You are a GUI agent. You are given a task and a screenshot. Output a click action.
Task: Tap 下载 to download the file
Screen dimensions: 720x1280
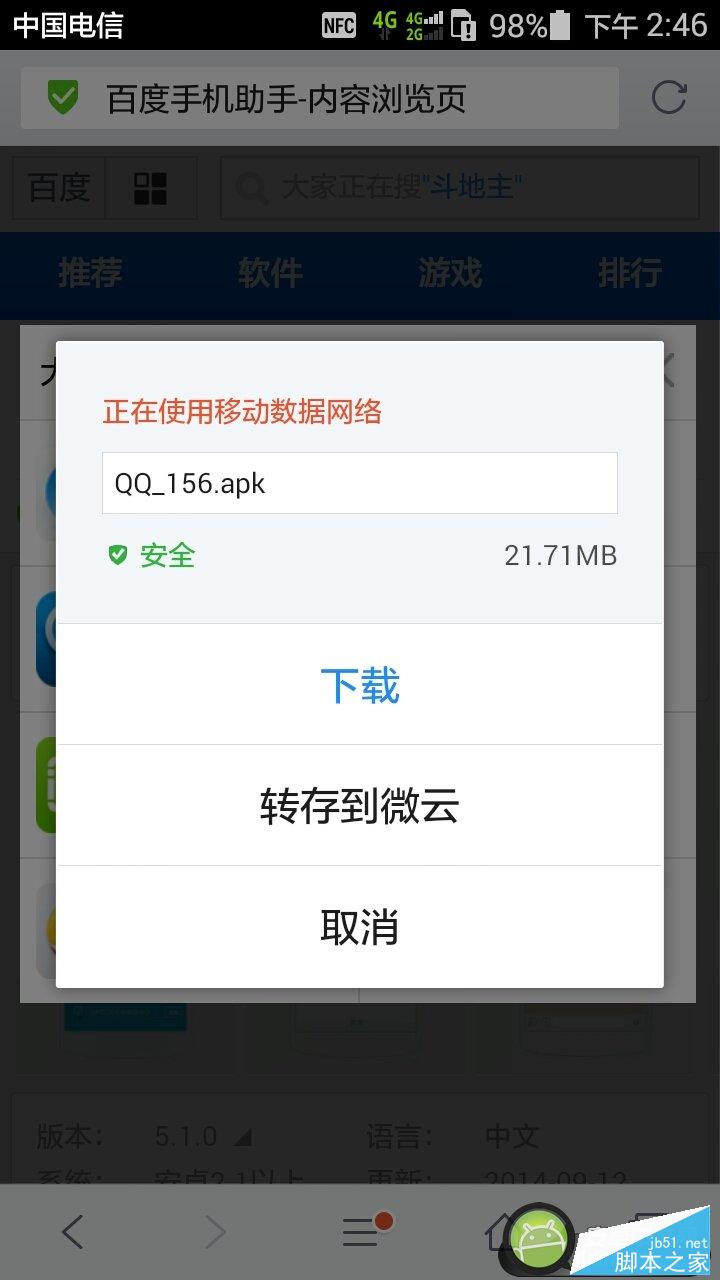click(360, 686)
